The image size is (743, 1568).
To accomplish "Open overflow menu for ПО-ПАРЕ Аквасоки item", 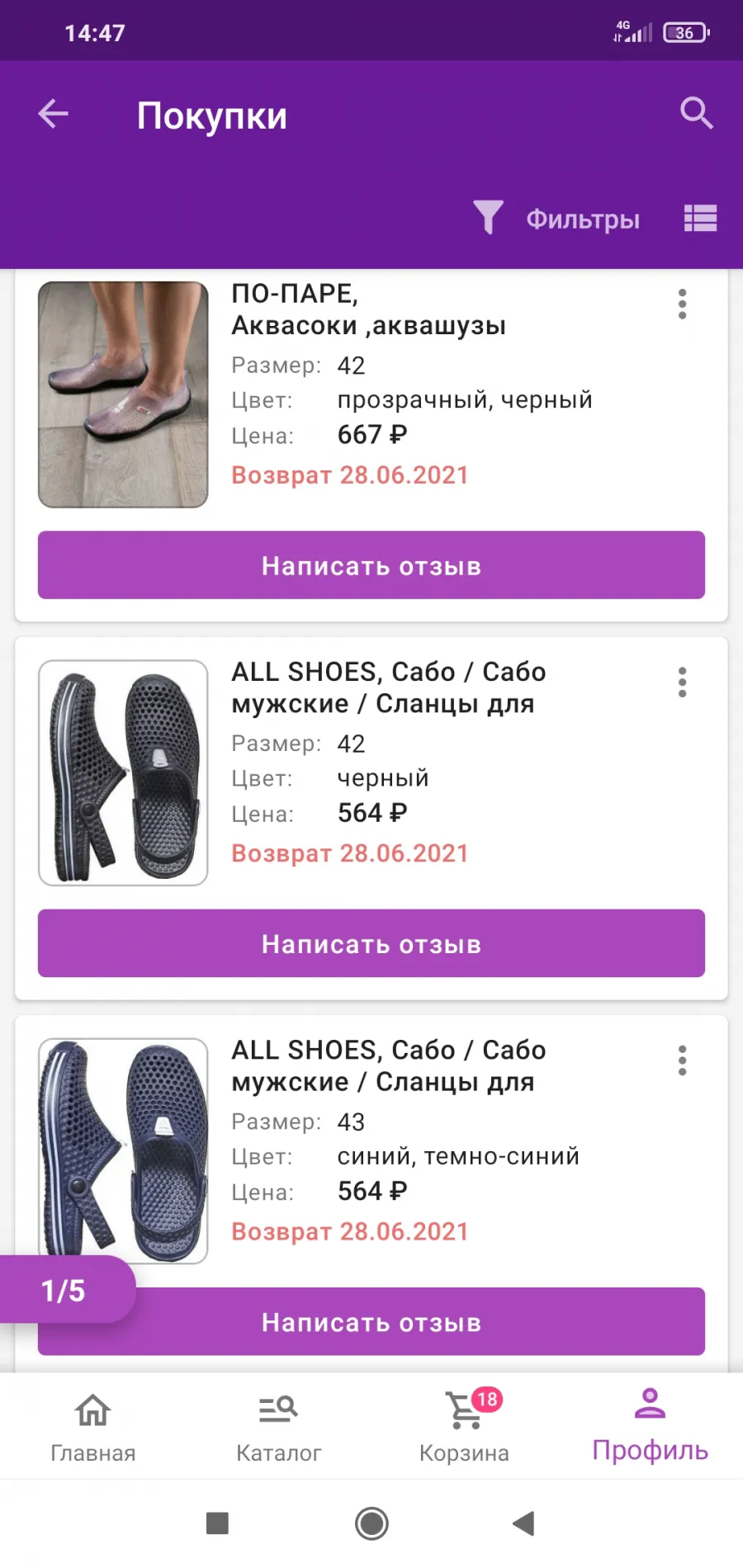I will (x=682, y=304).
